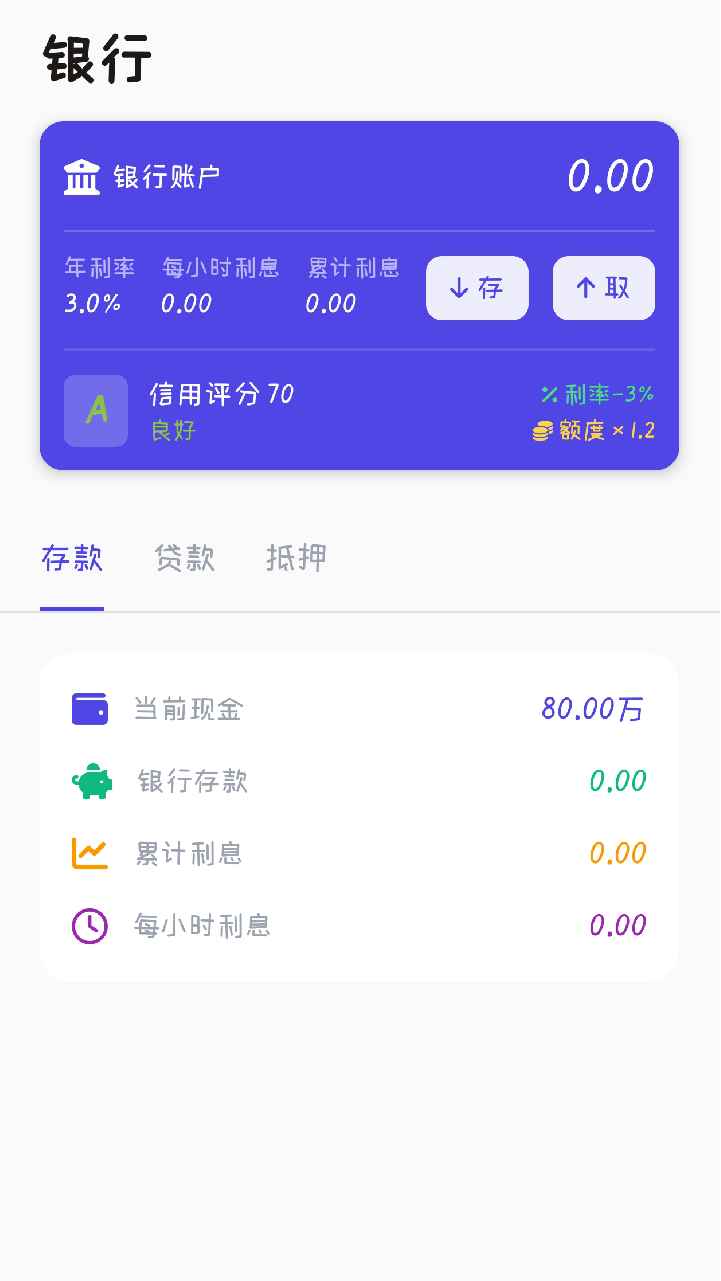Select the wallet icon next to 当前现金

[x=89, y=708]
